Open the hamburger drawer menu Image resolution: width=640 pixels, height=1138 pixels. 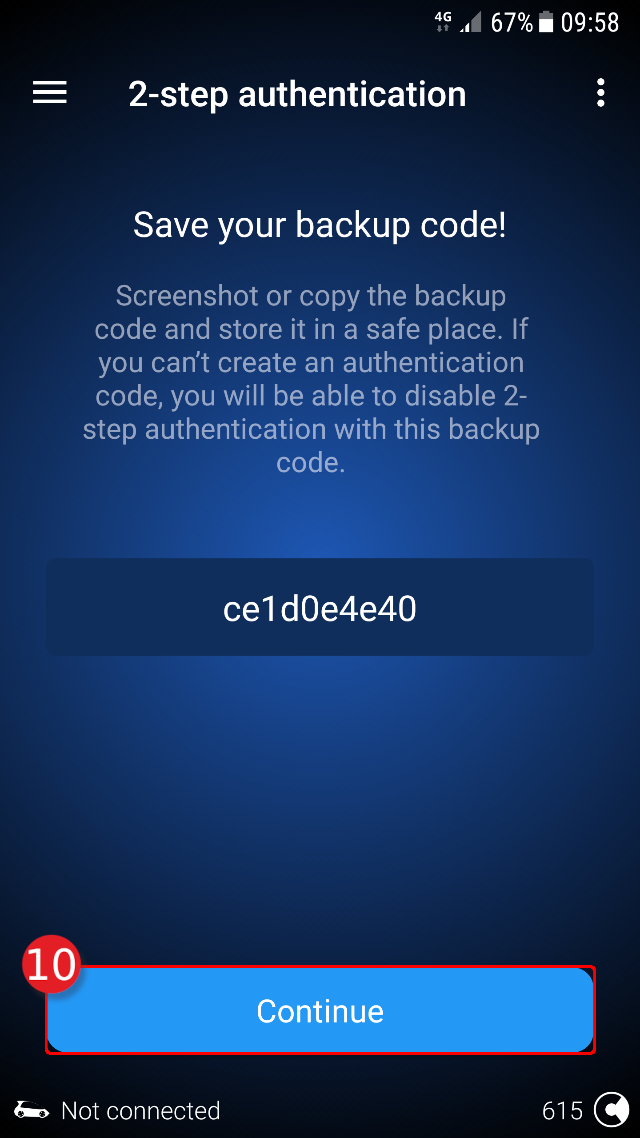coord(49,94)
